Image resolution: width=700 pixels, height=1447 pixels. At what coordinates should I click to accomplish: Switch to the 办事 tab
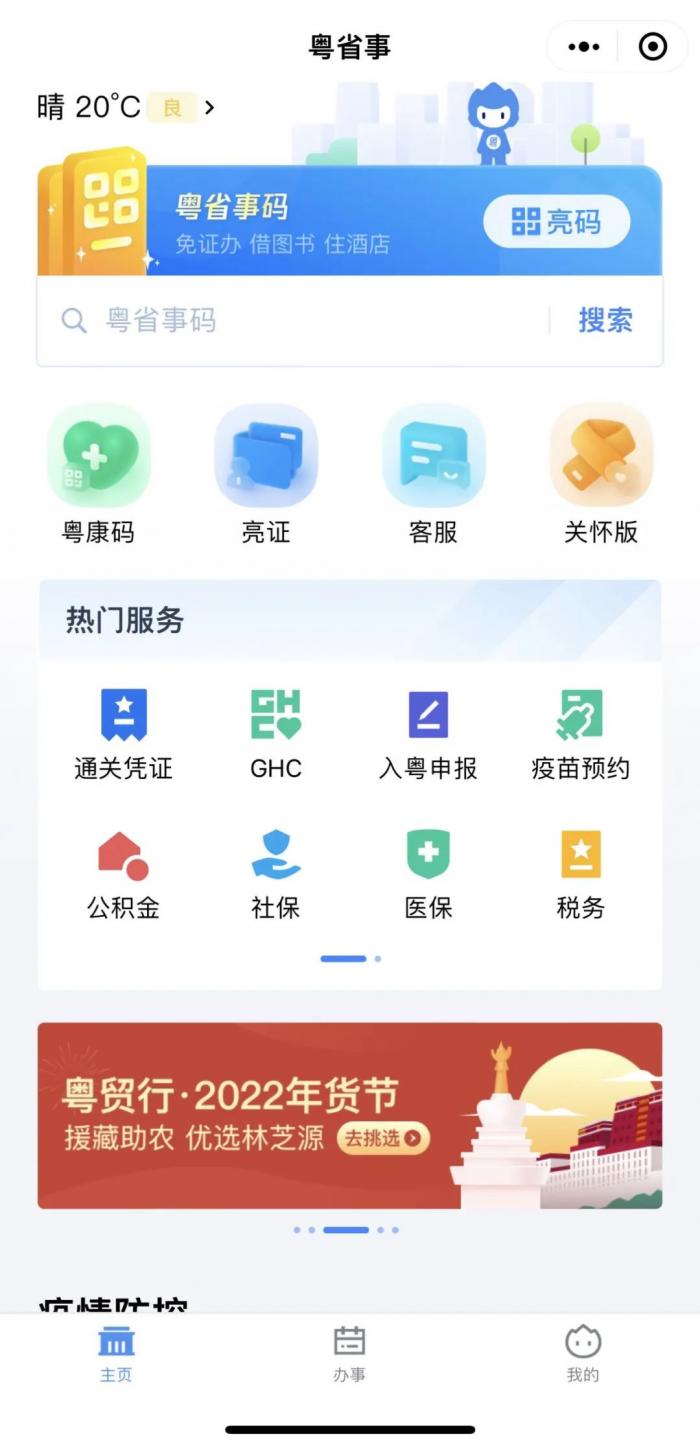349,1354
